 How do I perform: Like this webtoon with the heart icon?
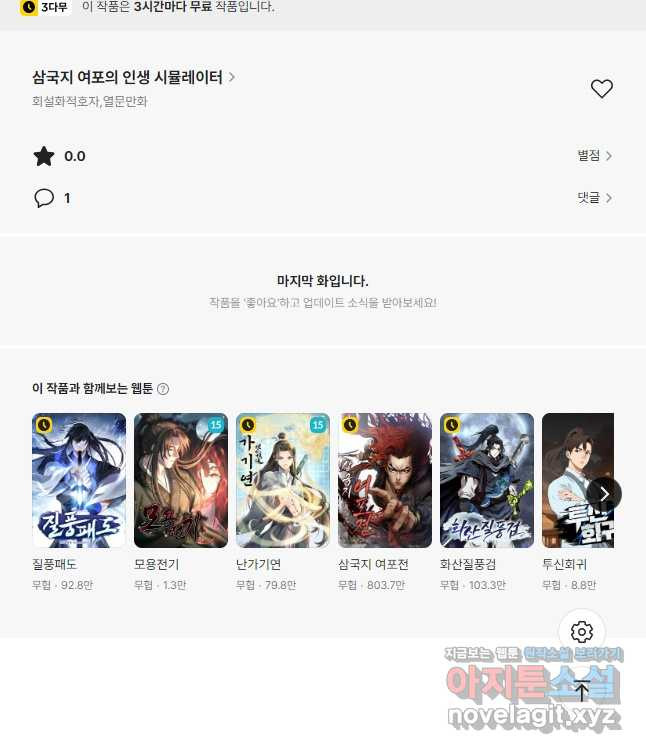coord(601,89)
